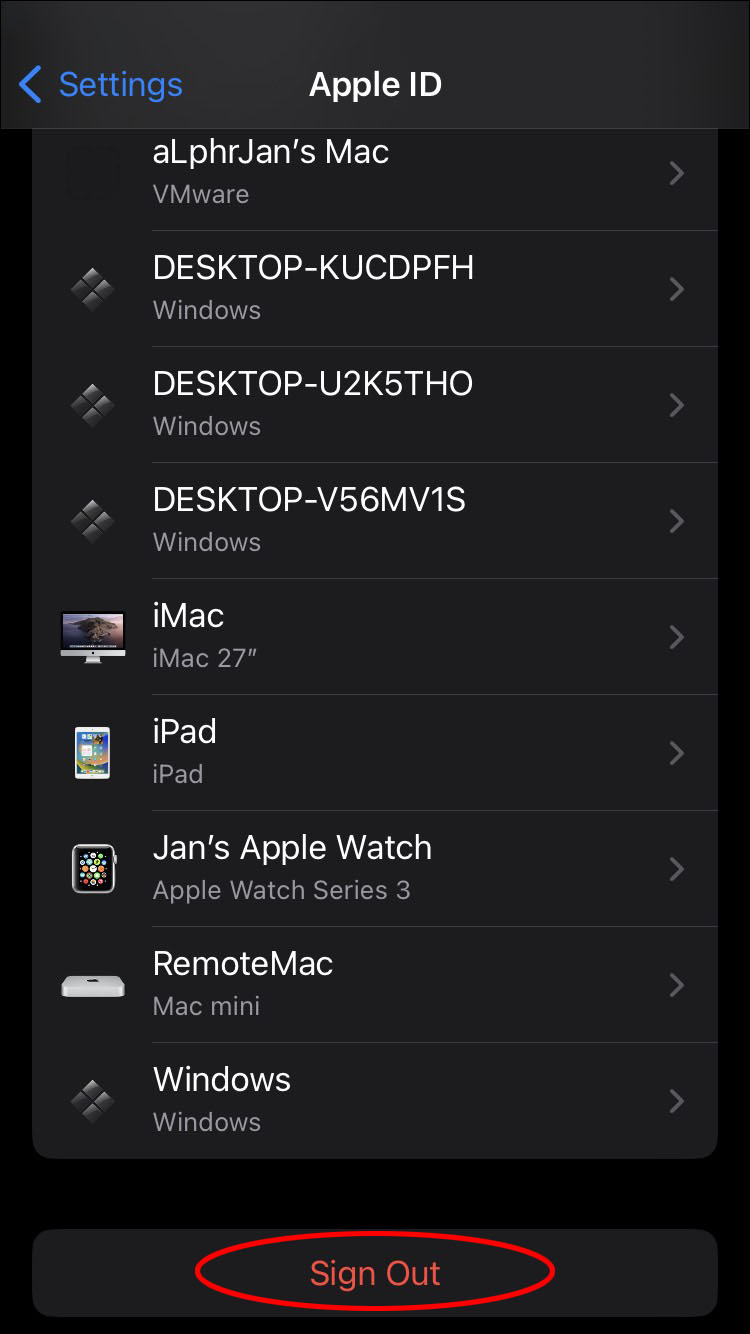750x1334 pixels.
Task: Open DESKTOP-KUCDPFH device details
Action: 375,289
